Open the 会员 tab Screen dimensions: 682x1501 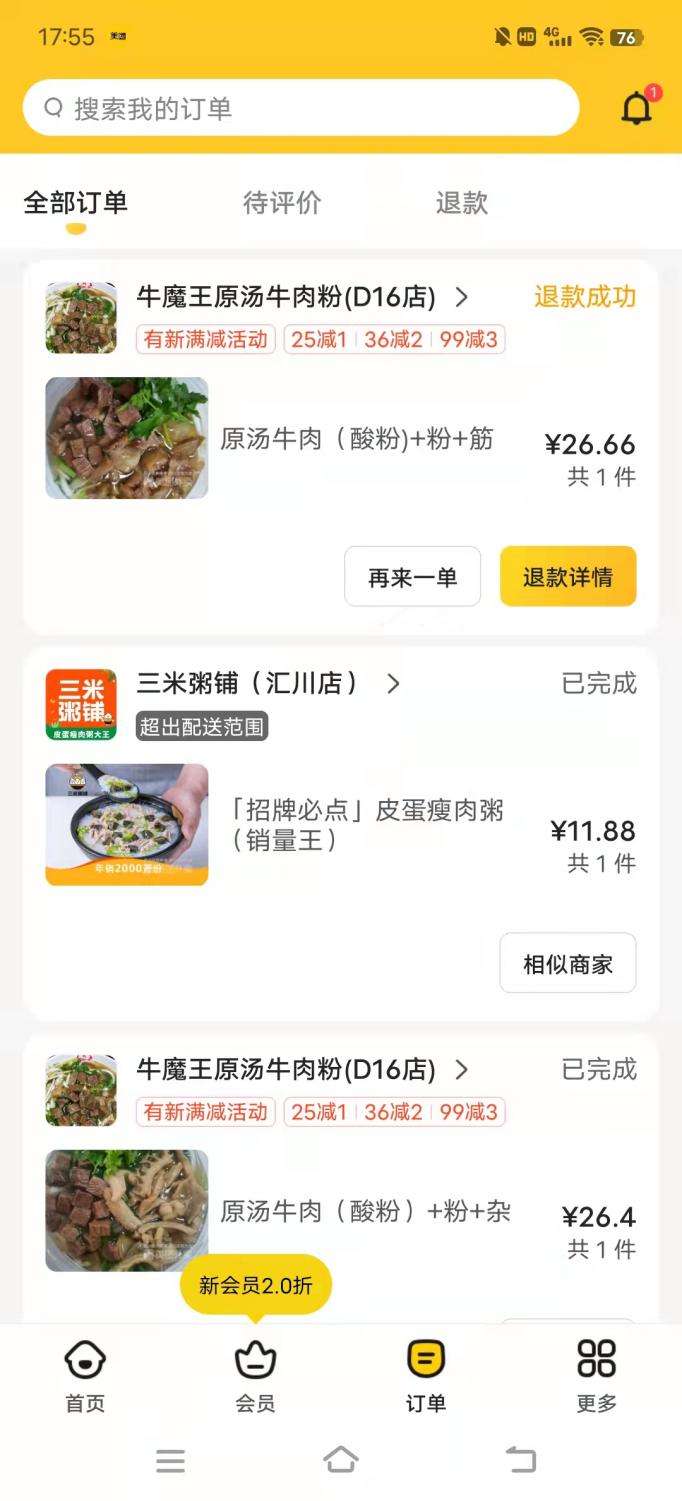tap(255, 1376)
